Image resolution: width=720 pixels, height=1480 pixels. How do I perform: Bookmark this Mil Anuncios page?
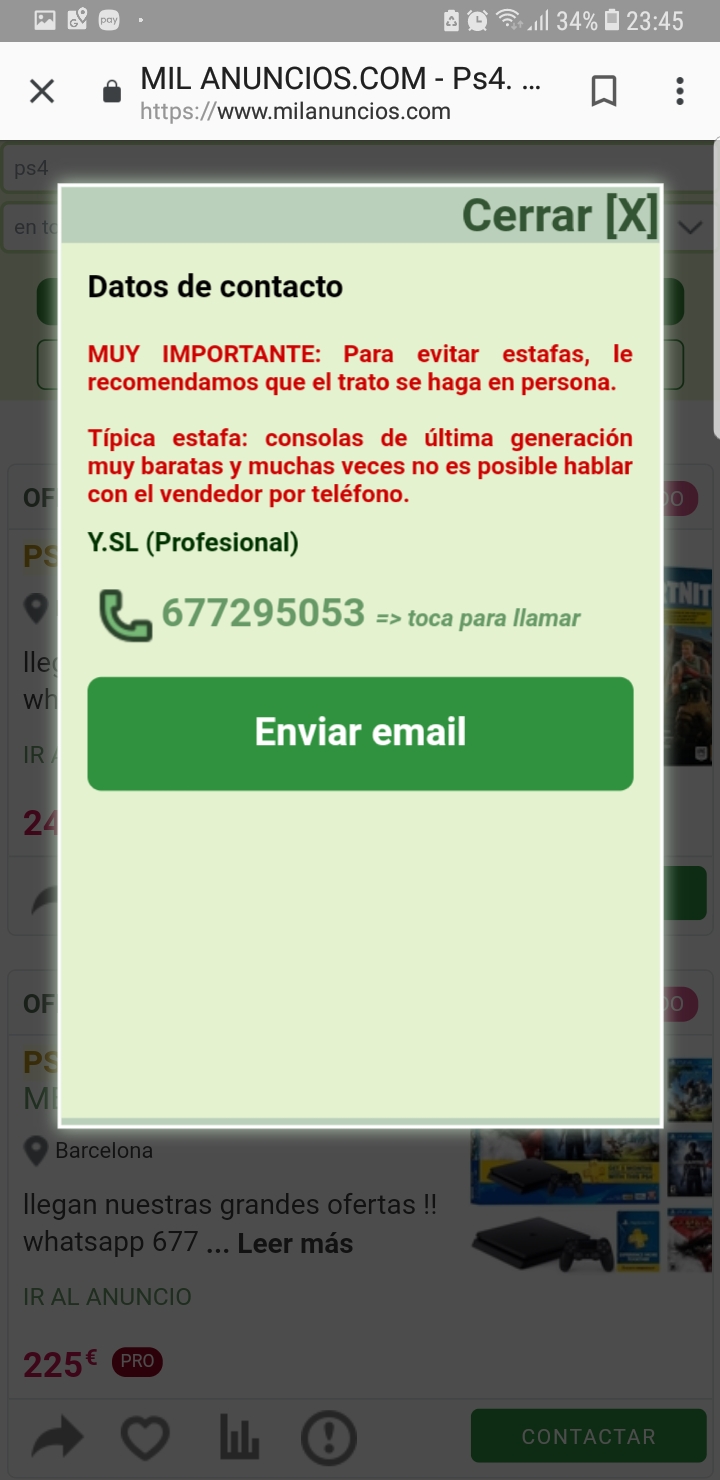[x=604, y=92]
